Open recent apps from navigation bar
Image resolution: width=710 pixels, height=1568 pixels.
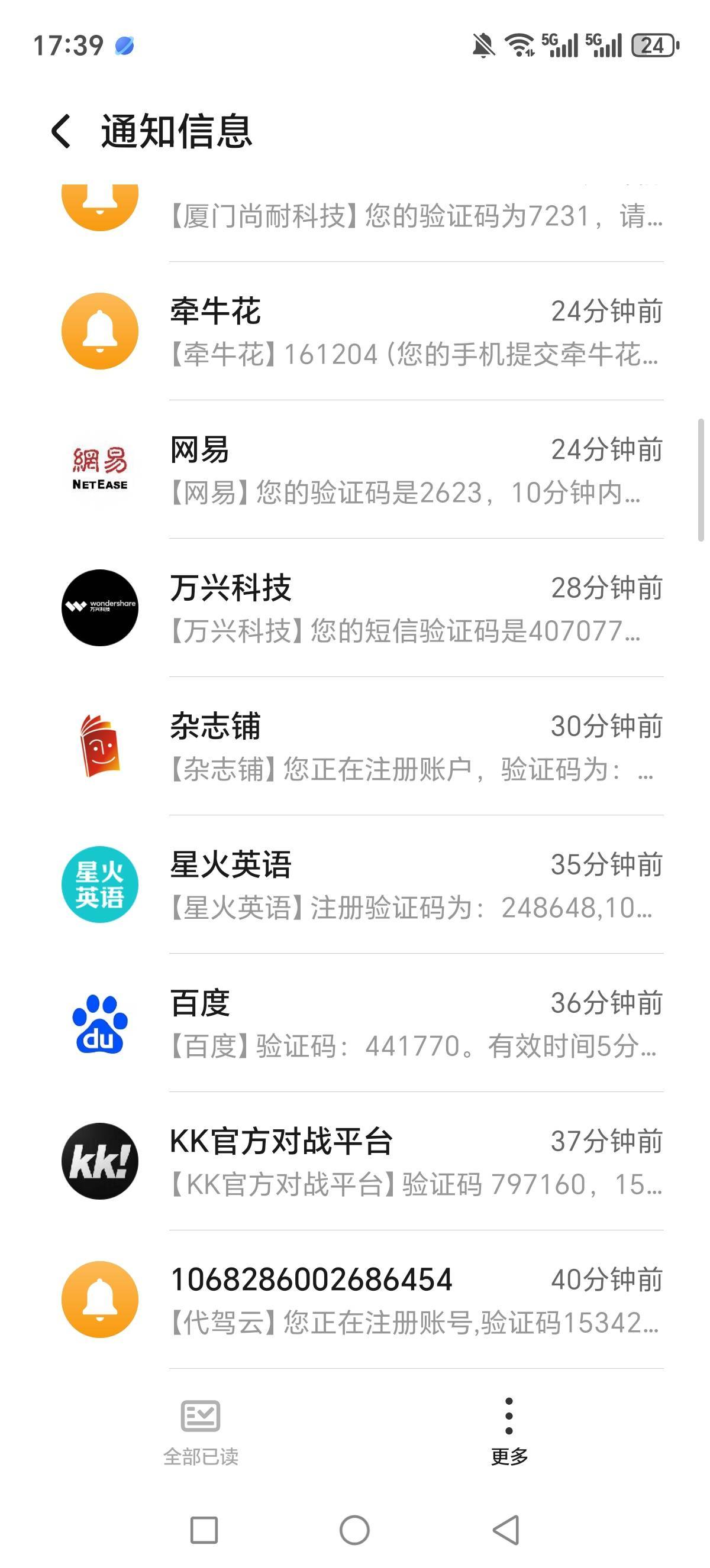coord(204,1530)
